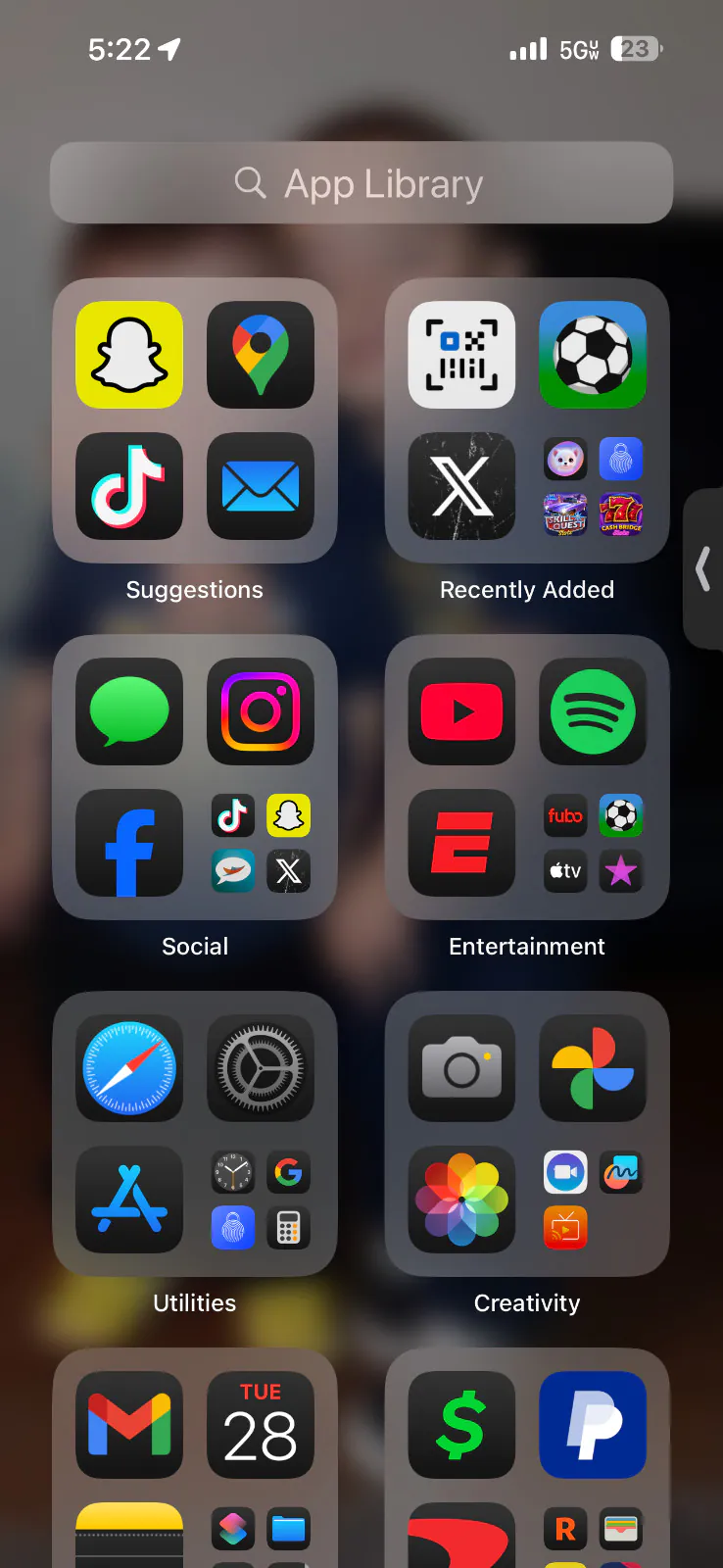The height and width of the screenshot is (1568, 723).
Task: Launch the ESPN app
Action: coord(461,843)
